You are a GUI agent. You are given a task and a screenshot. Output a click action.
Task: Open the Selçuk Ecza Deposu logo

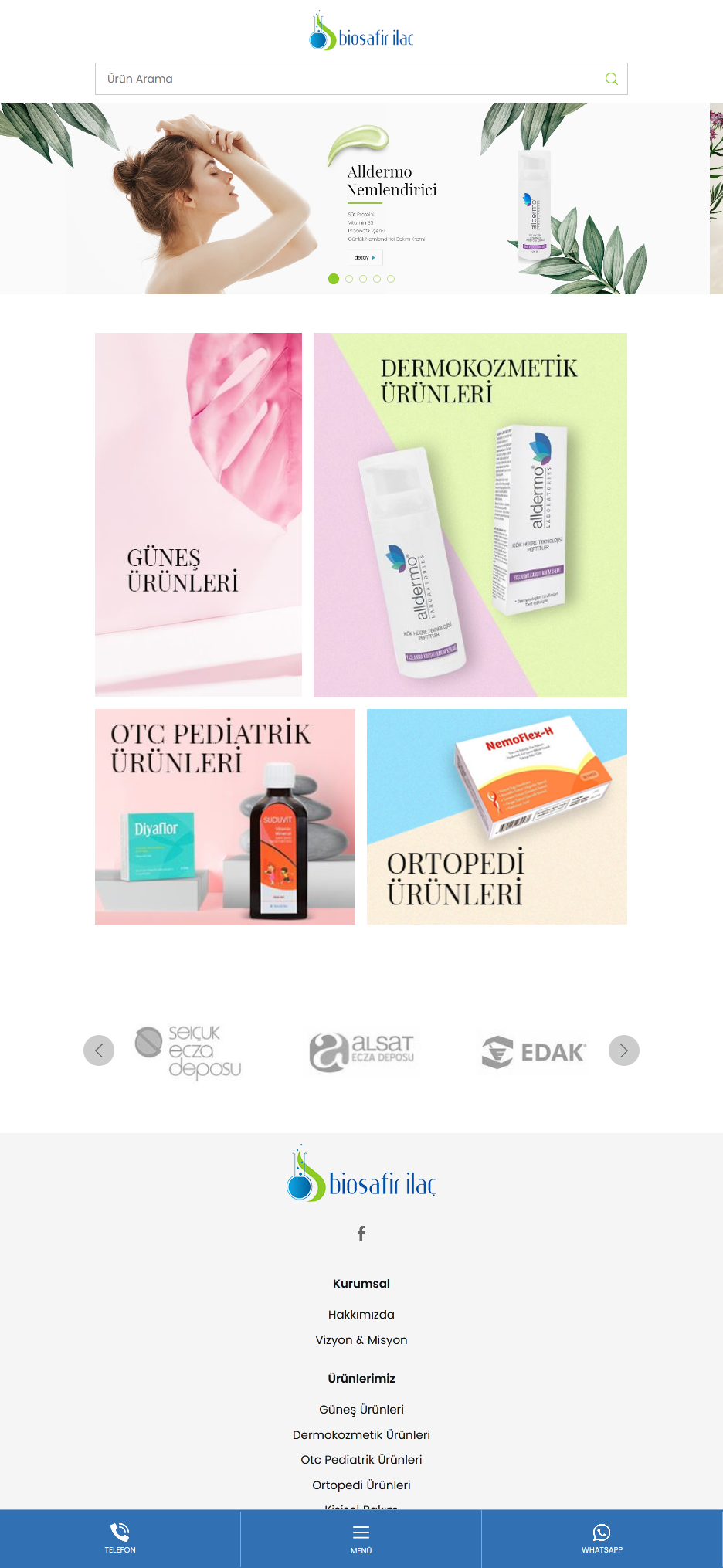(x=189, y=1051)
